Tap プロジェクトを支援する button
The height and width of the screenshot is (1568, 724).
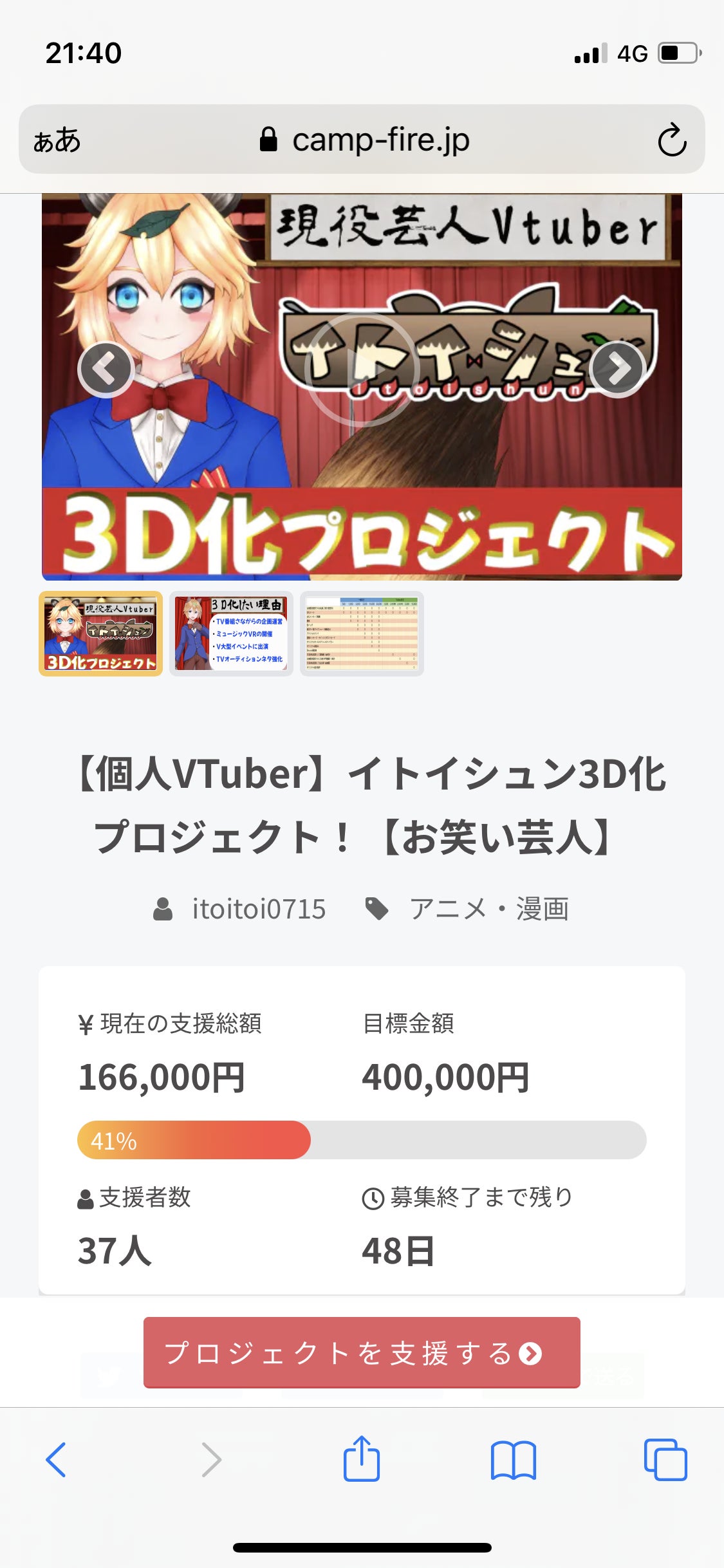[x=362, y=1352]
